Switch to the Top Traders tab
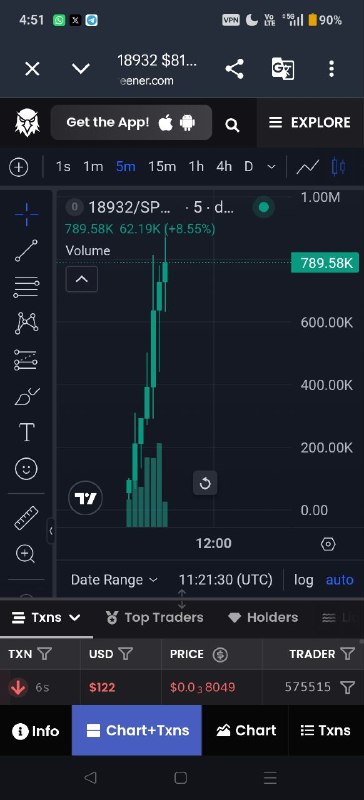This screenshot has height=800, width=364. pyautogui.click(x=155, y=617)
